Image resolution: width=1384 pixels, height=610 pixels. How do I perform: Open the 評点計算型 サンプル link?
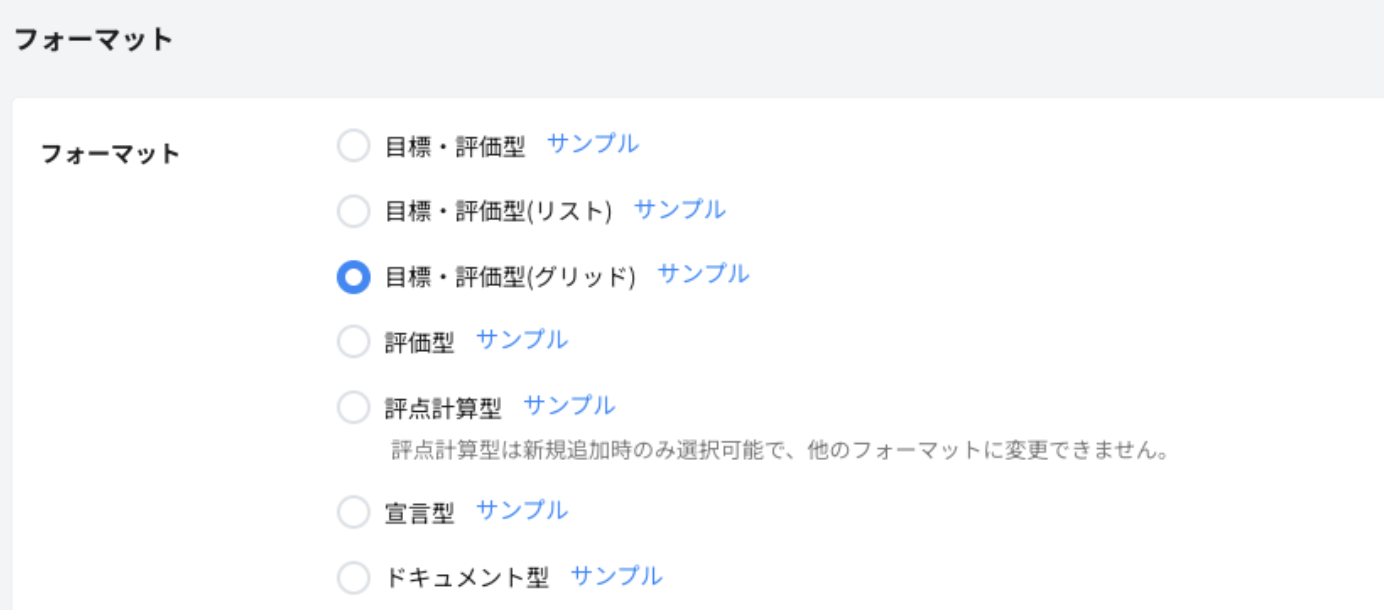click(x=569, y=406)
